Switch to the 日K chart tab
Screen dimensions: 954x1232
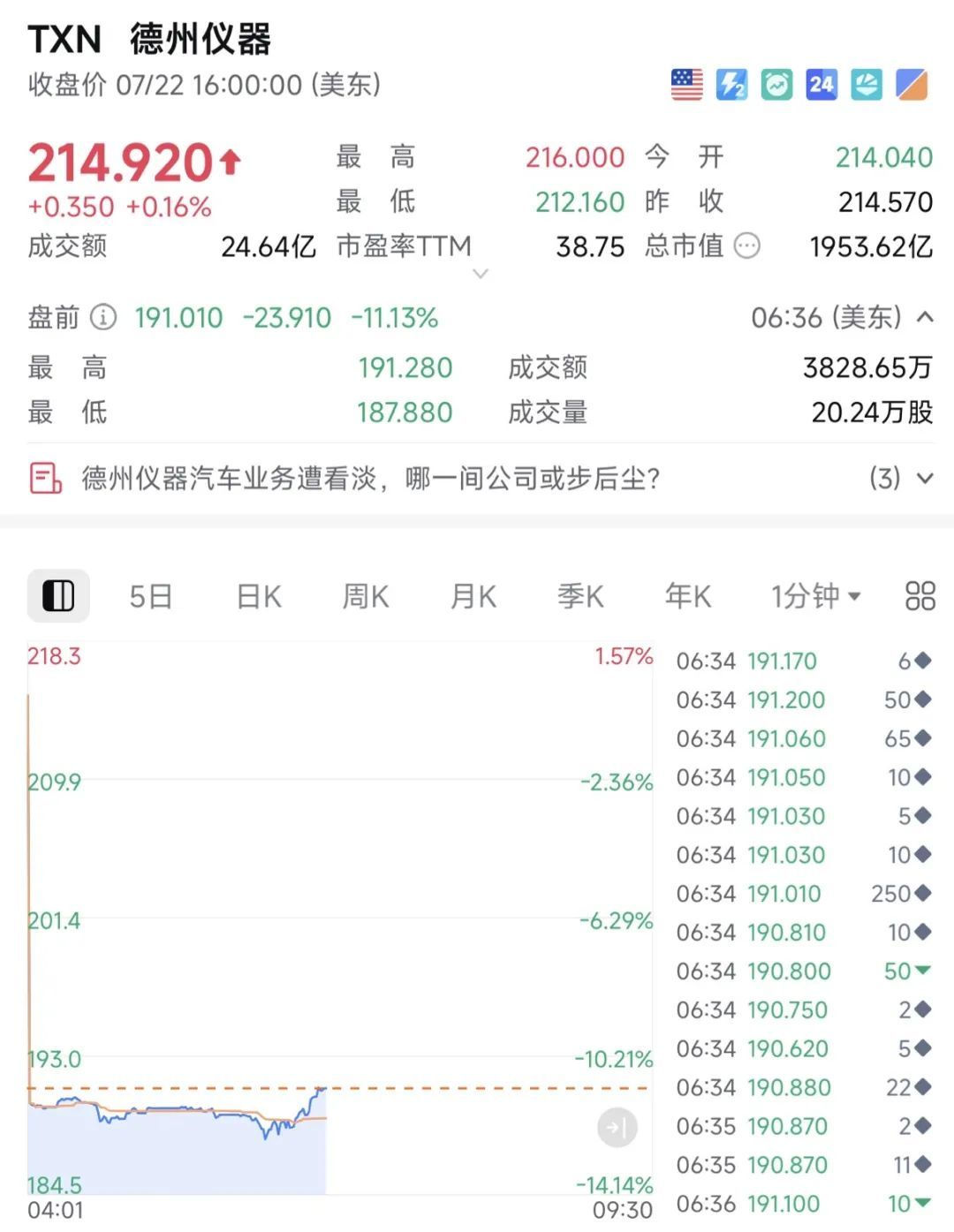click(x=259, y=597)
